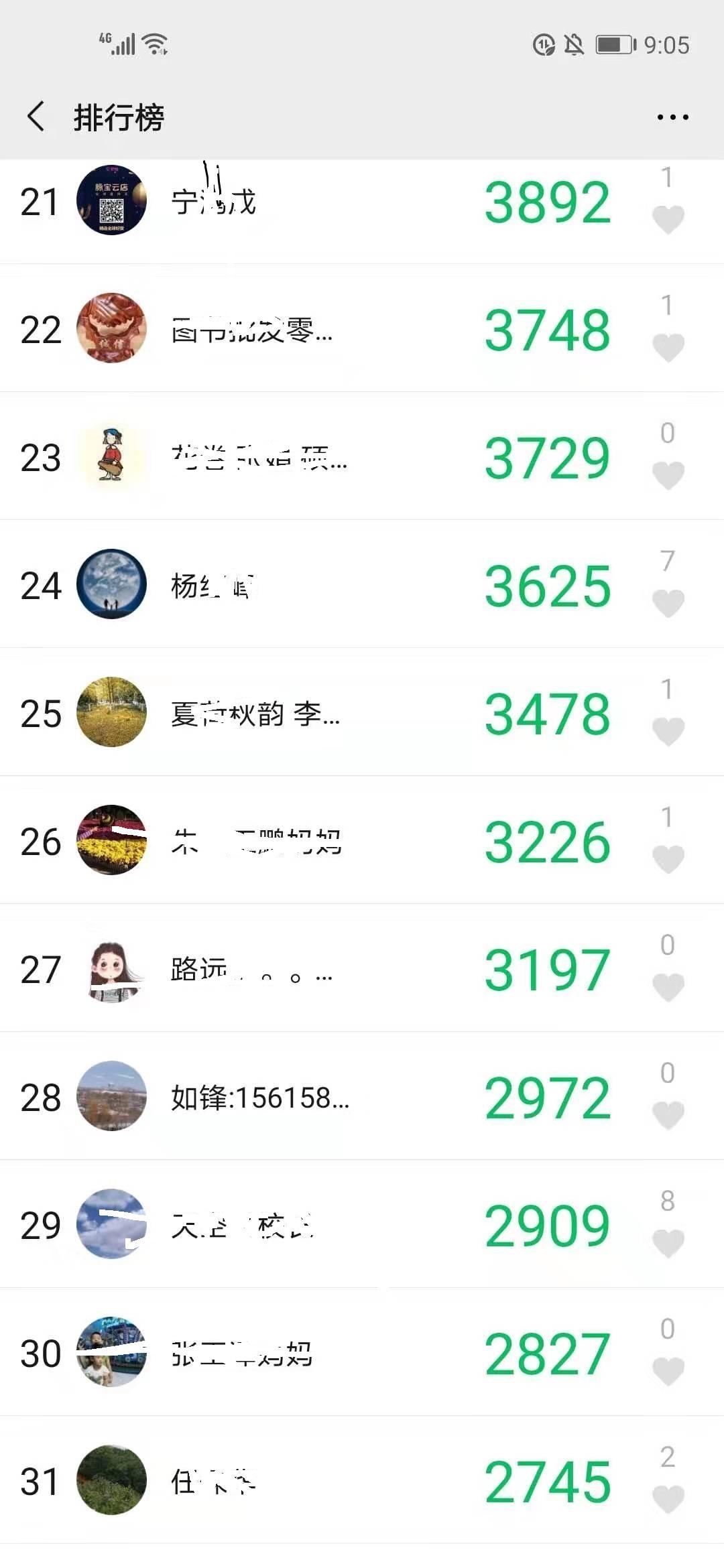Viewport: 724px width, 1568px height.
Task: Tap the heart beside 2909 steps
Action: [x=668, y=1243]
